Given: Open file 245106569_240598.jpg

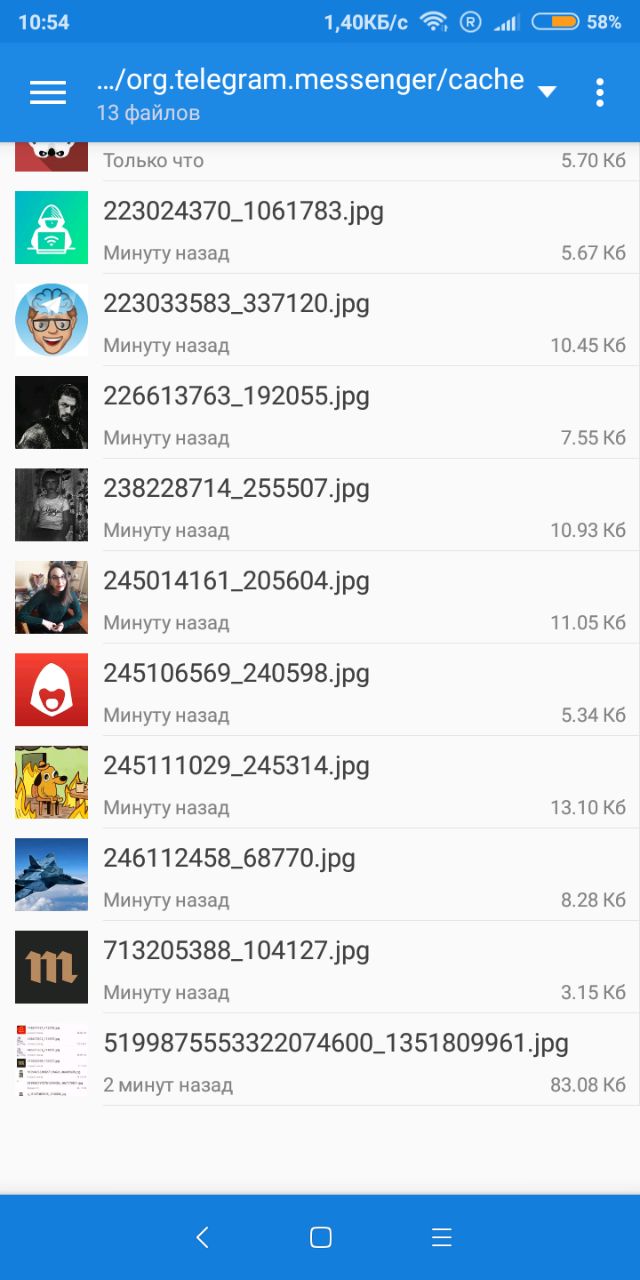Looking at the screenshot, I should (x=236, y=674).
